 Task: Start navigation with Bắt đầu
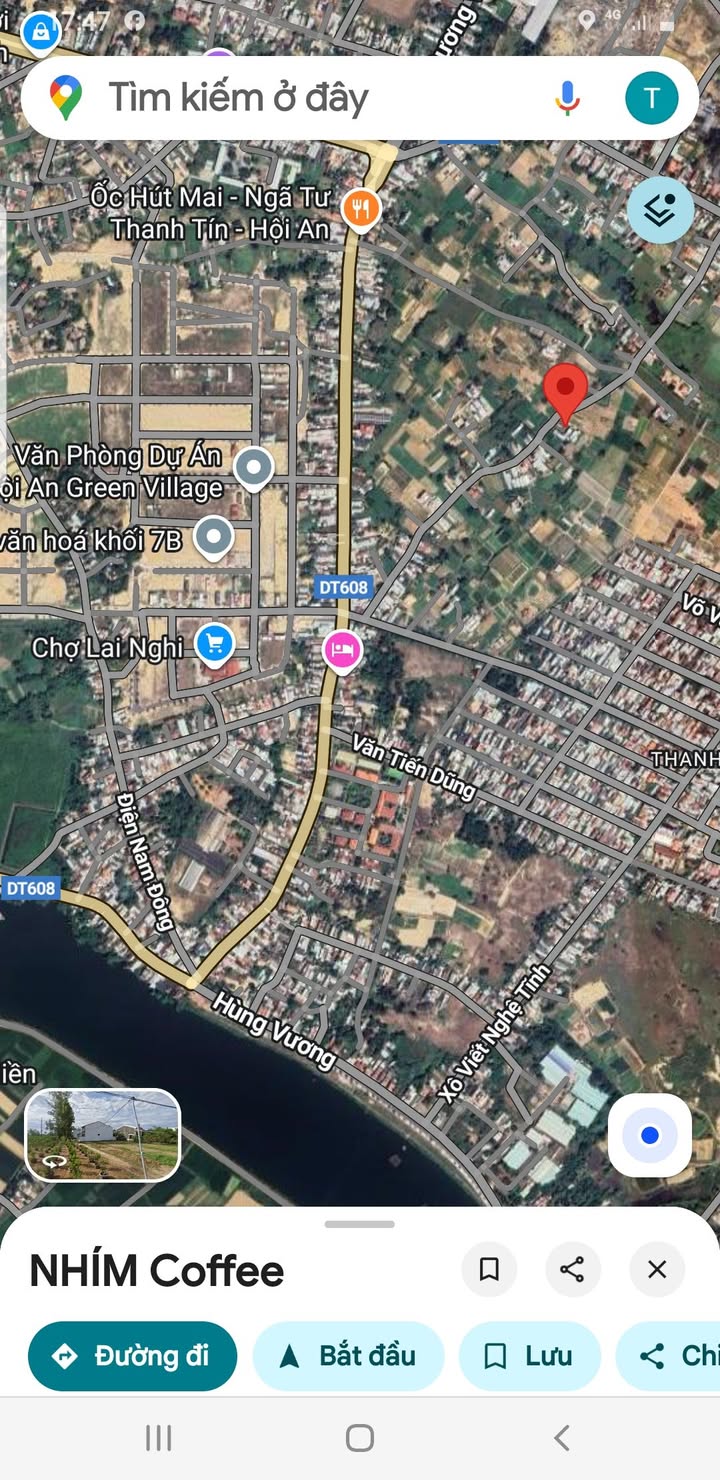coord(347,1356)
